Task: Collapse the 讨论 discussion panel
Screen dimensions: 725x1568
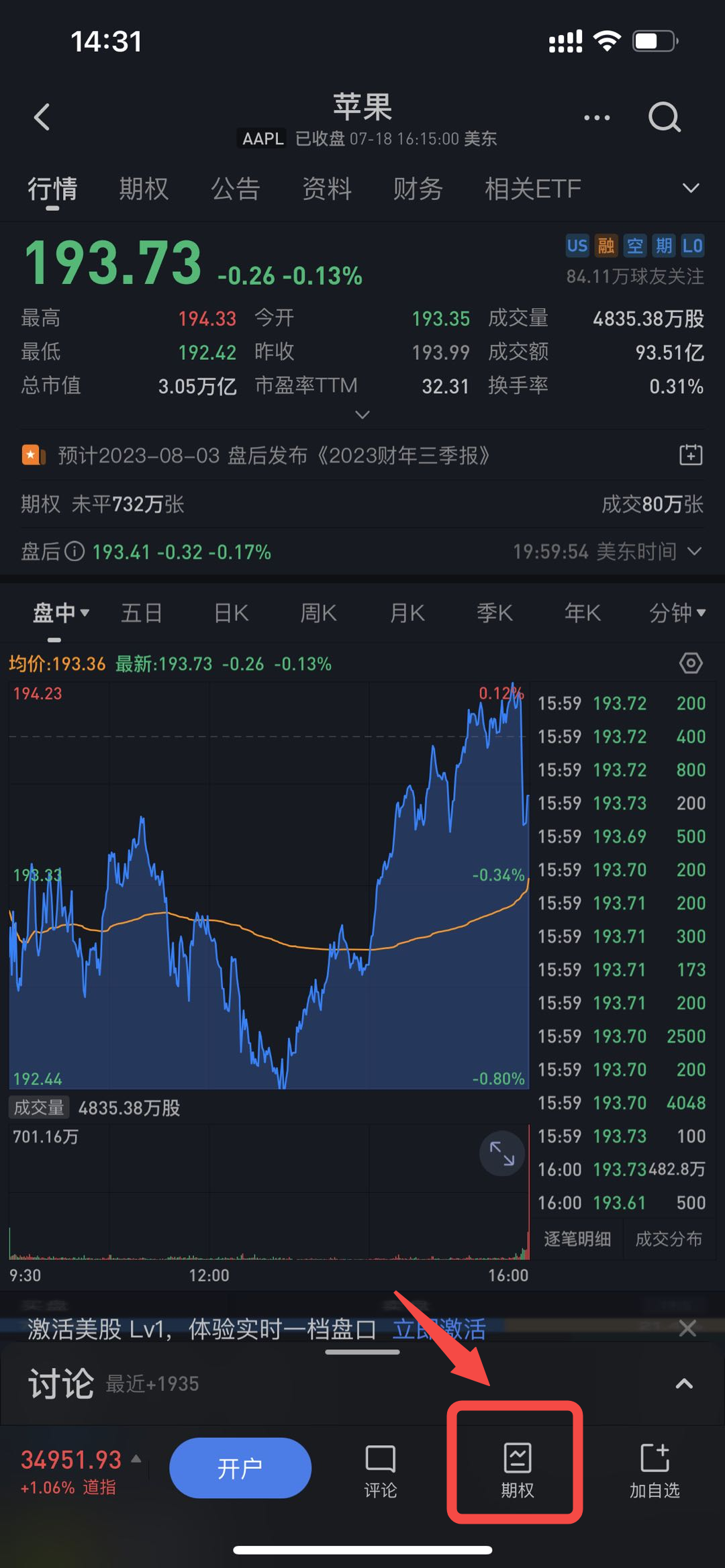Action: (x=684, y=1383)
